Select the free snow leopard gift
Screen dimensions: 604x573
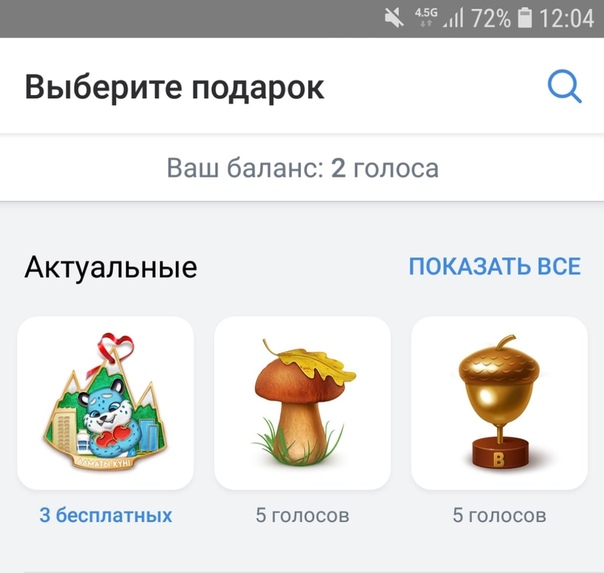(x=106, y=403)
